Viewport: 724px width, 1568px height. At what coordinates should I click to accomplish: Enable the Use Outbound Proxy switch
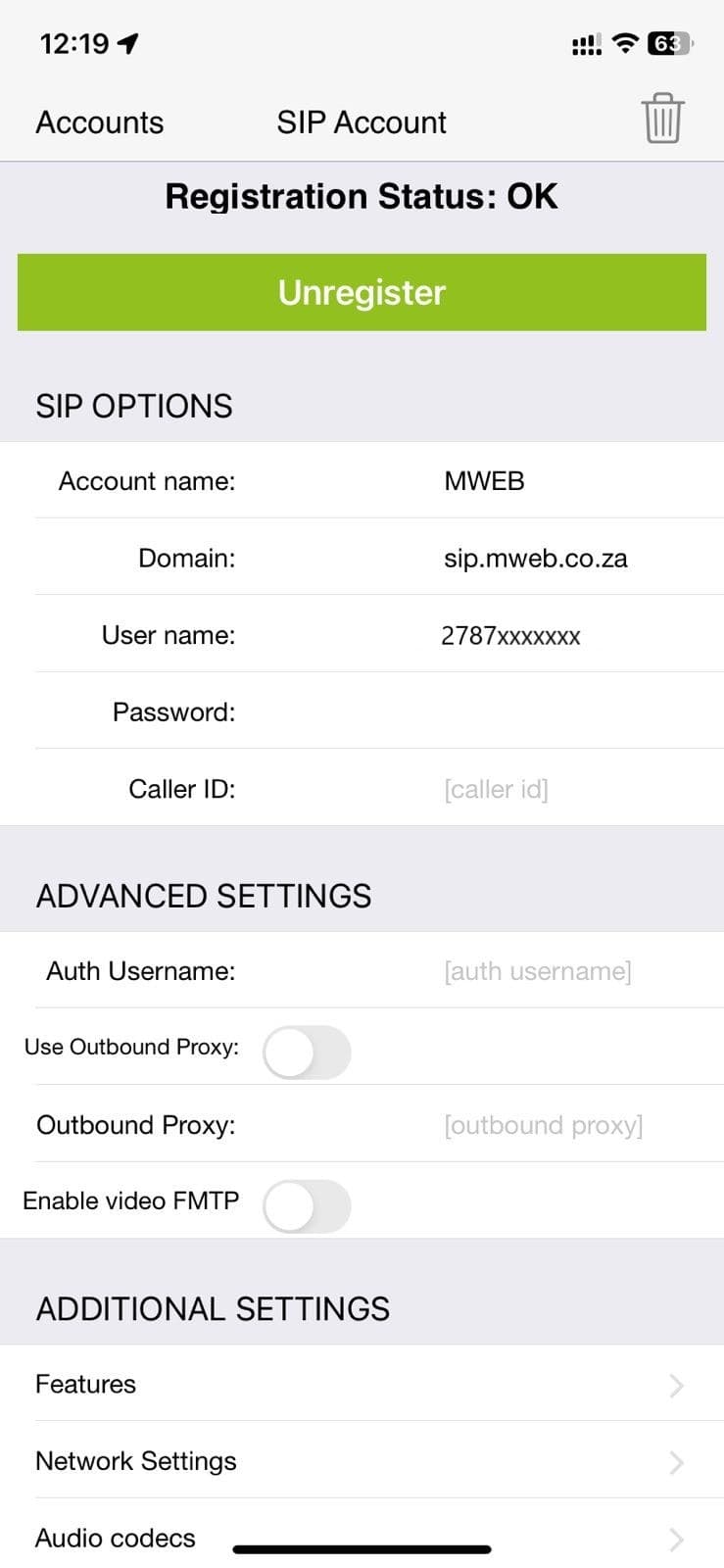point(307,1053)
